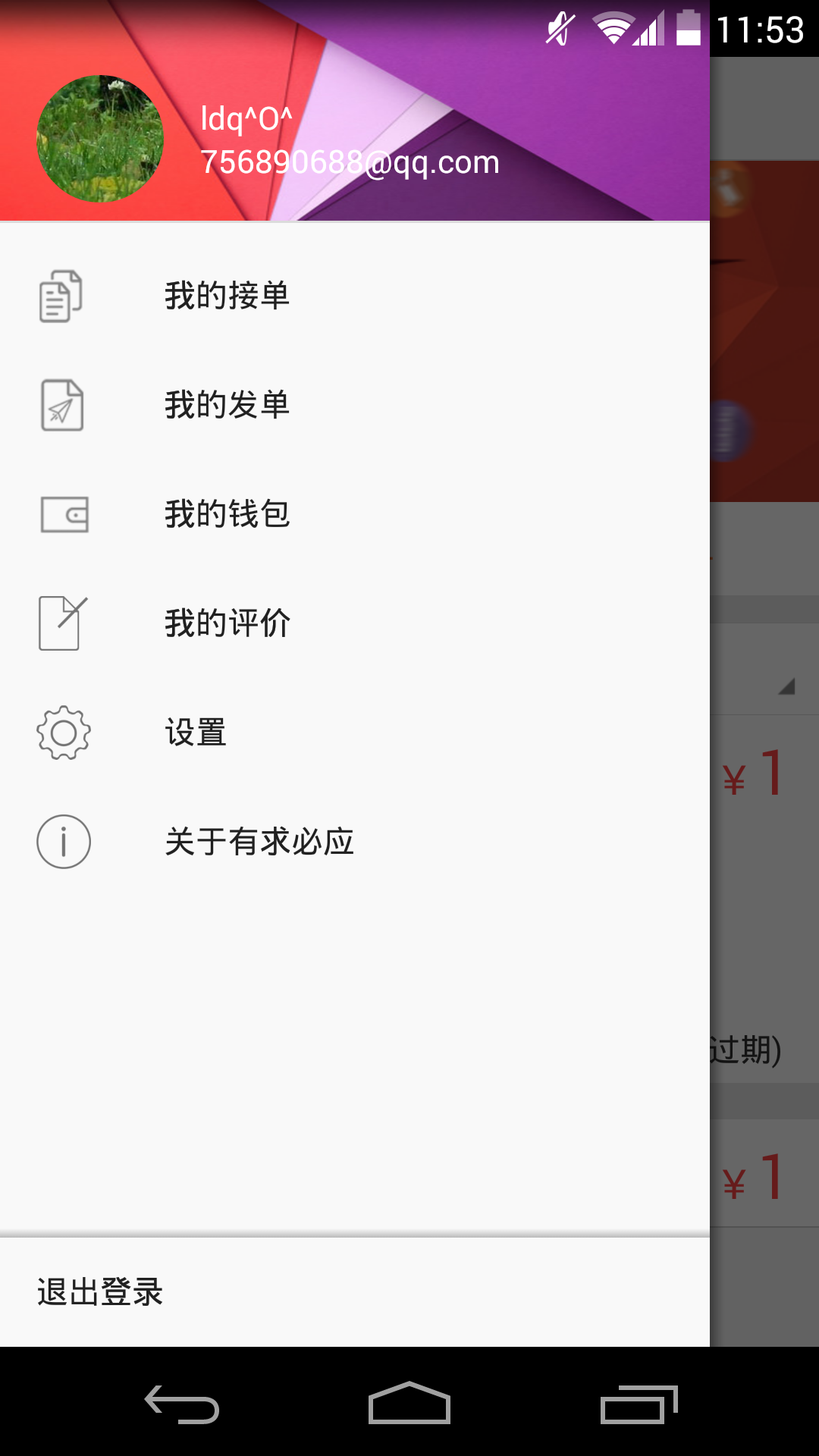
Task: Open 我的接单 (my accepted orders)
Action: click(x=227, y=296)
